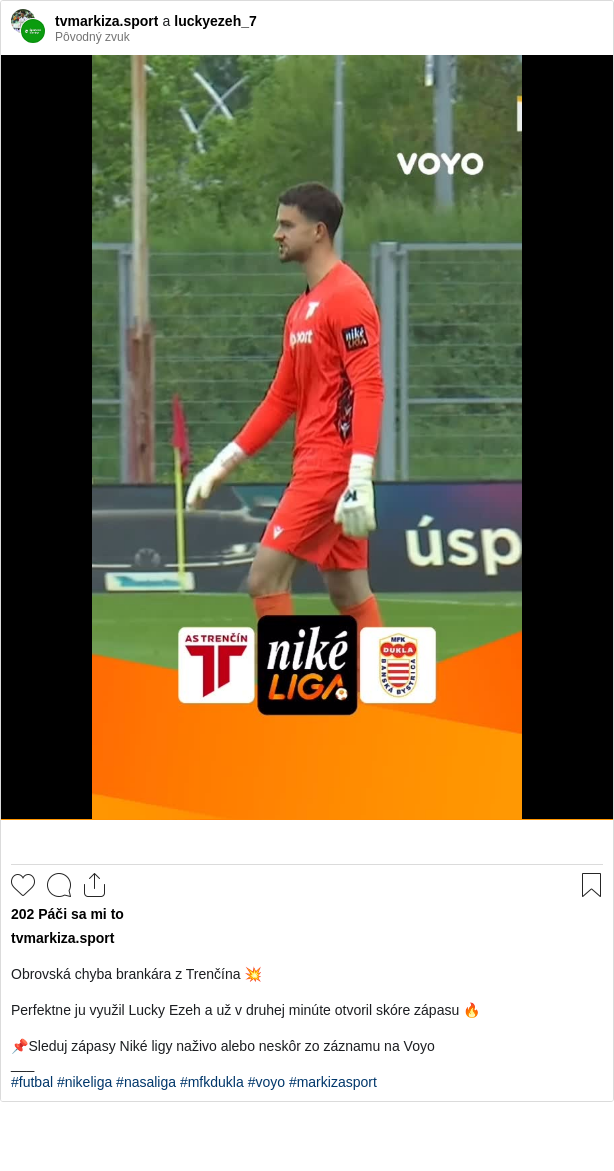Open comments on this post
This screenshot has width=614, height=1171.
point(59,885)
